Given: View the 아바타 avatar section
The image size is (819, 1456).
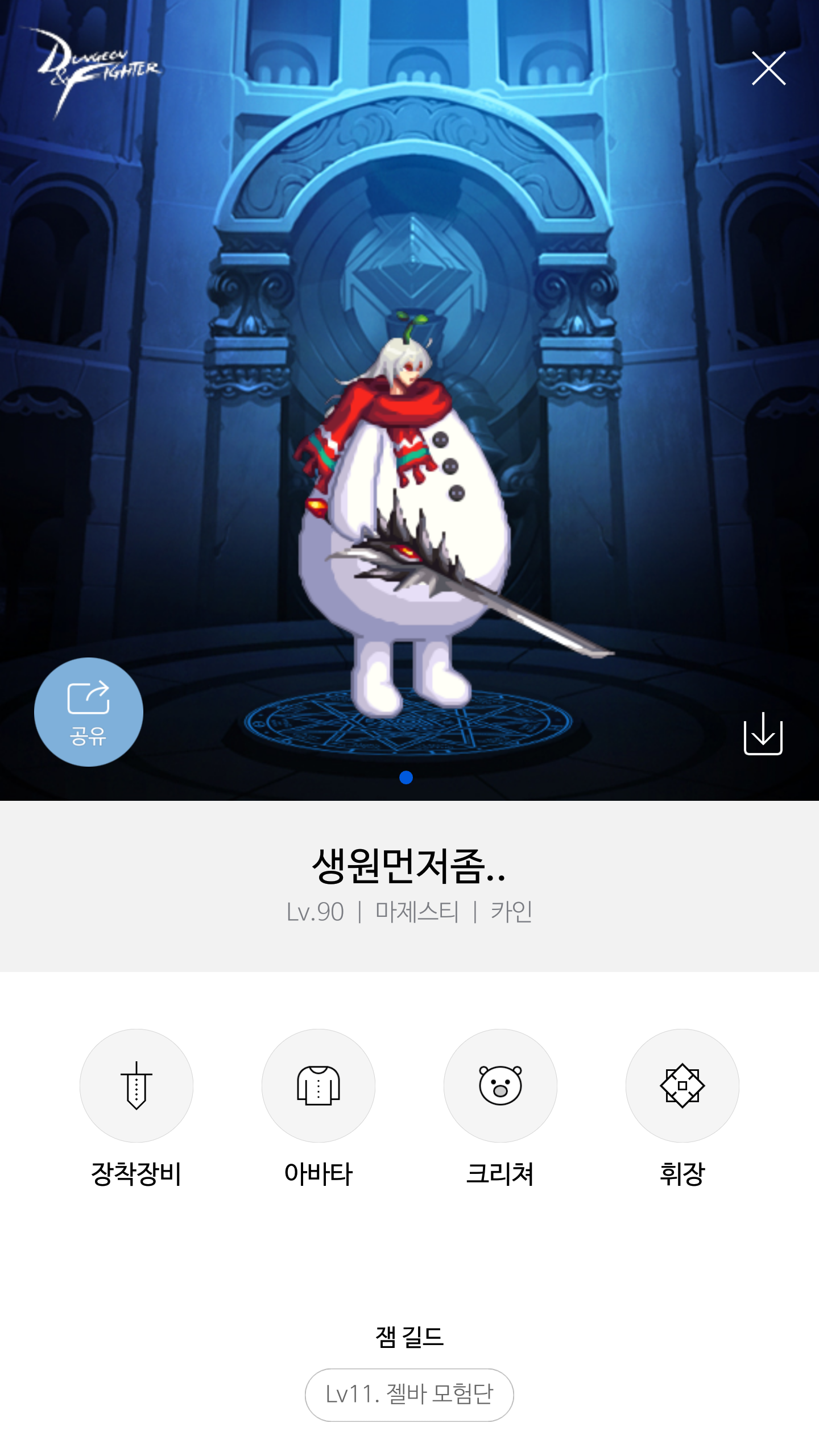Looking at the screenshot, I should point(318,1085).
